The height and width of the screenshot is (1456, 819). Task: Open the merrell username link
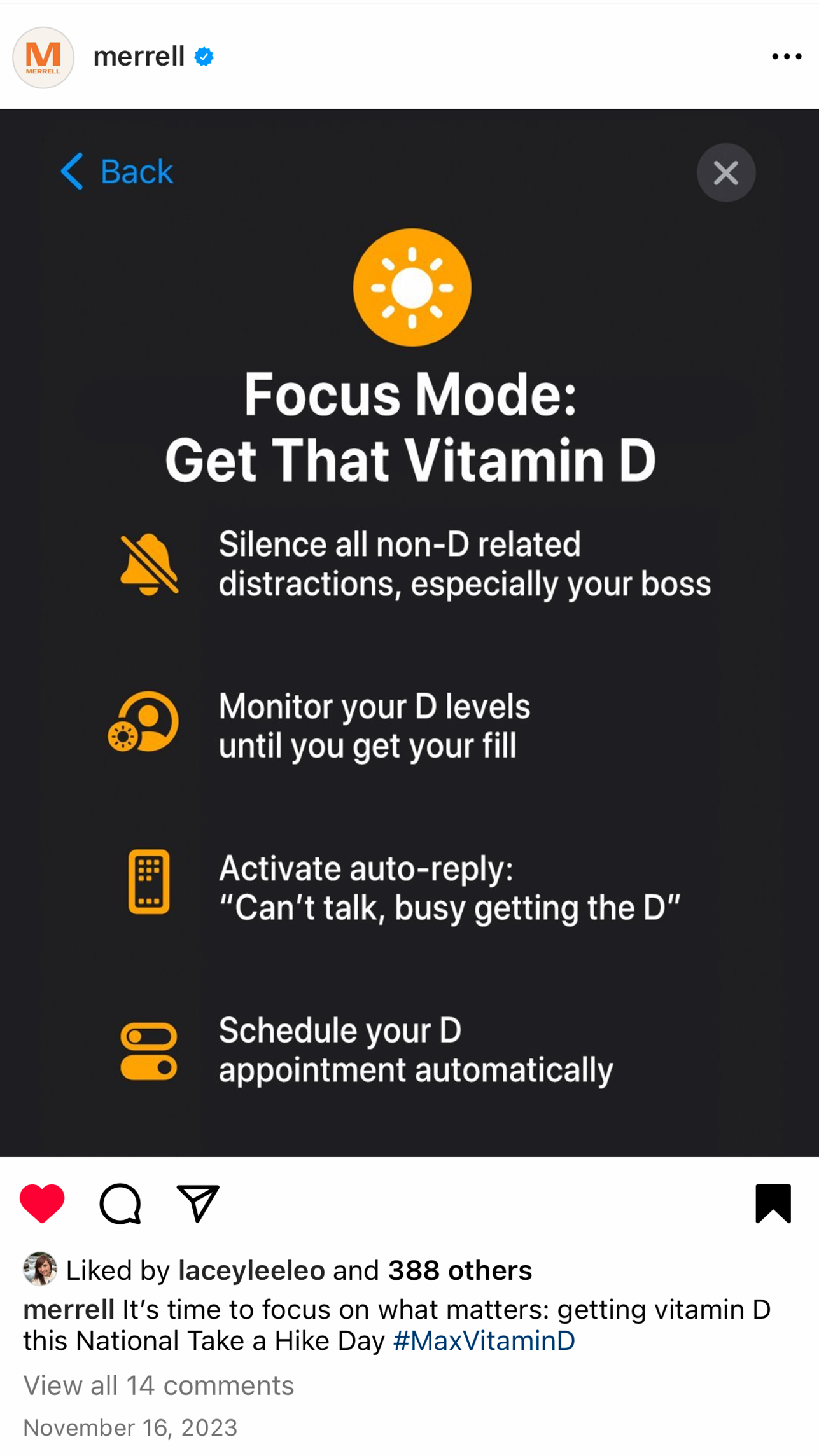[139, 57]
